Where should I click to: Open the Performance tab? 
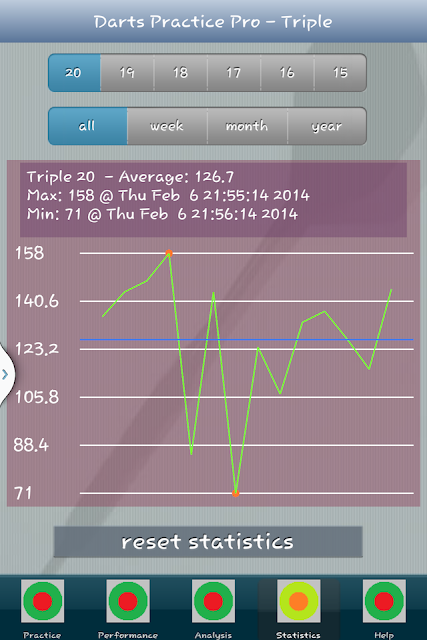coord(128,609)
